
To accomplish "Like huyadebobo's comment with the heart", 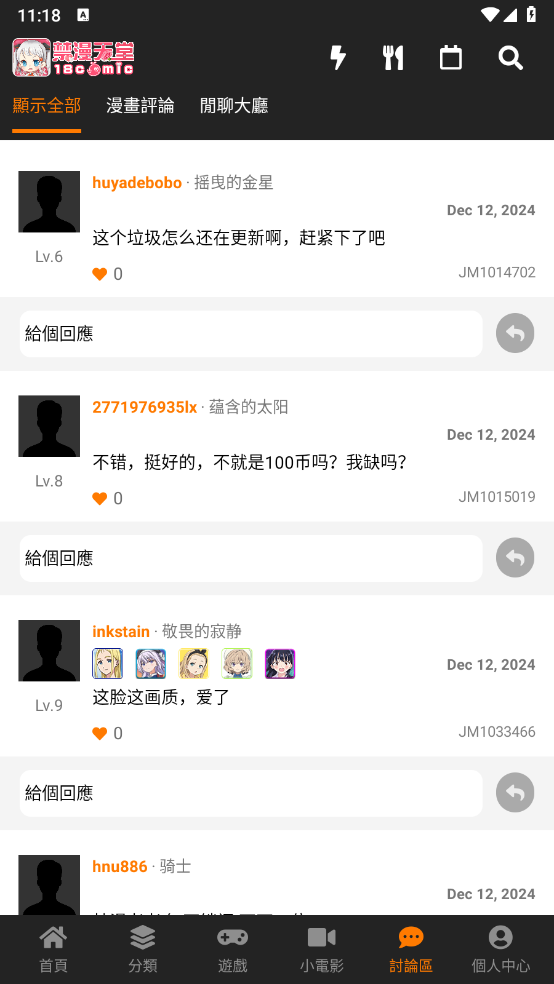I will 100,274.
